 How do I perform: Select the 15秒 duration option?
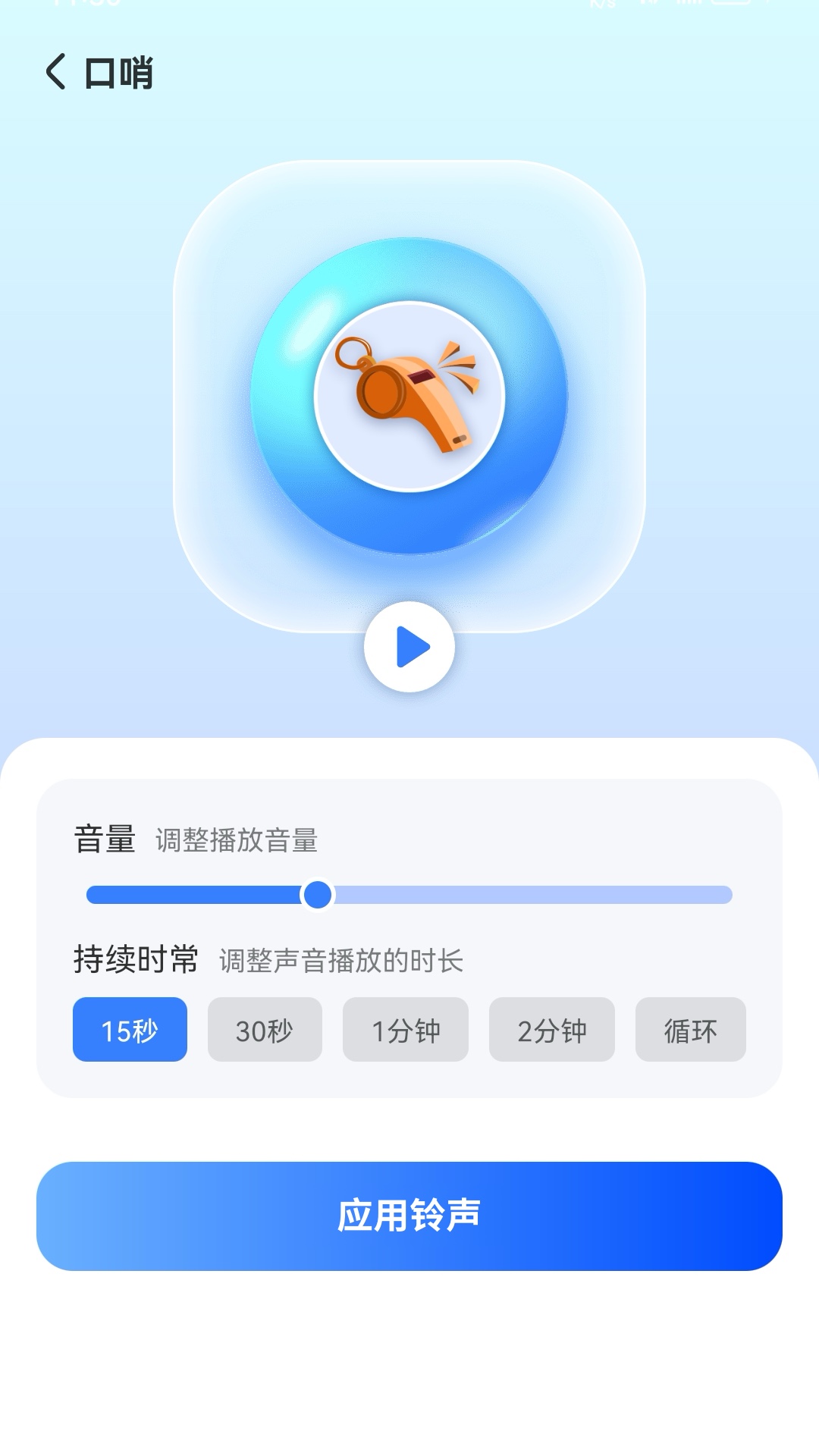coord(129,1030)
